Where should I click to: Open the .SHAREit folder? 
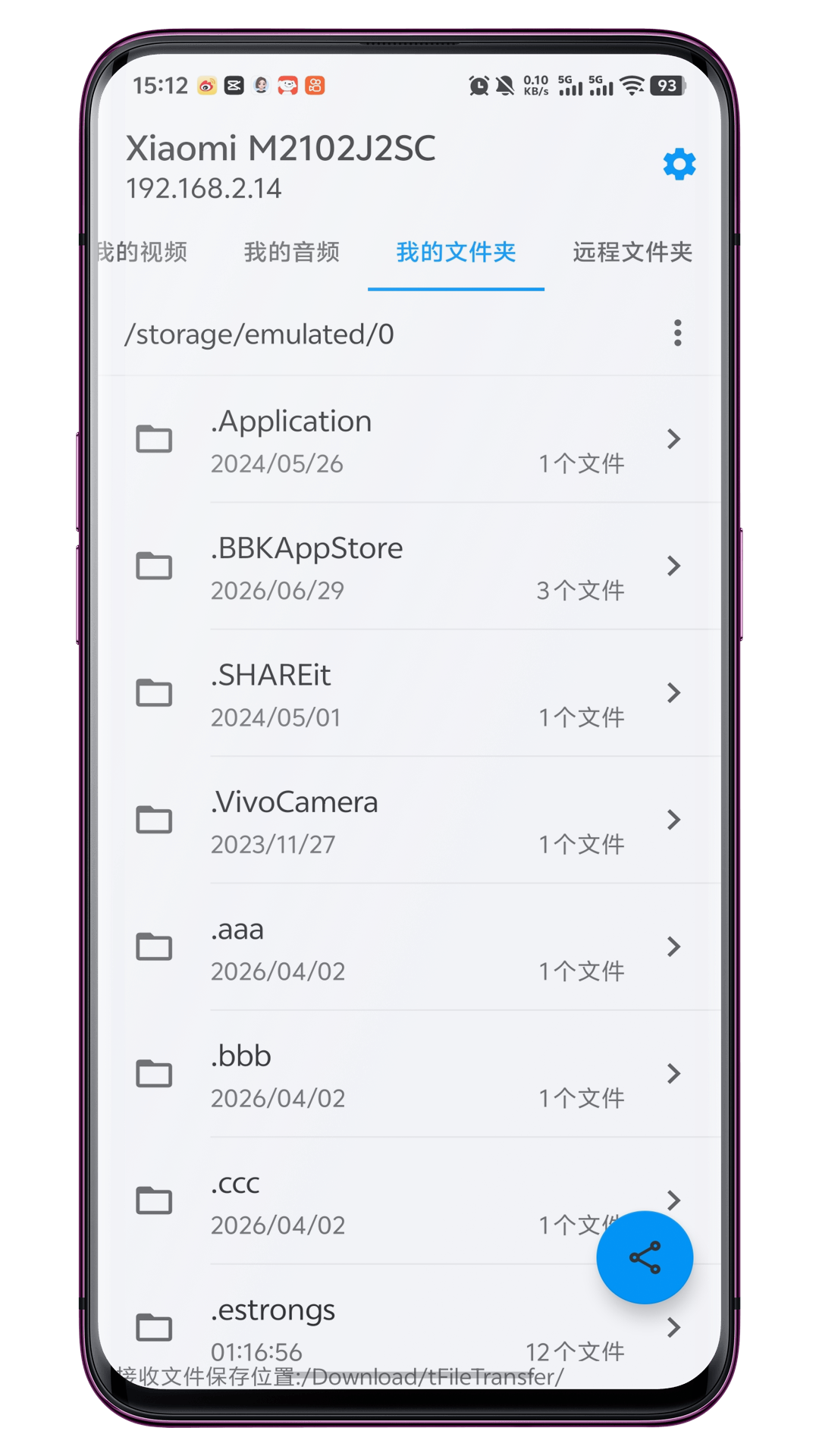(409, 693)
